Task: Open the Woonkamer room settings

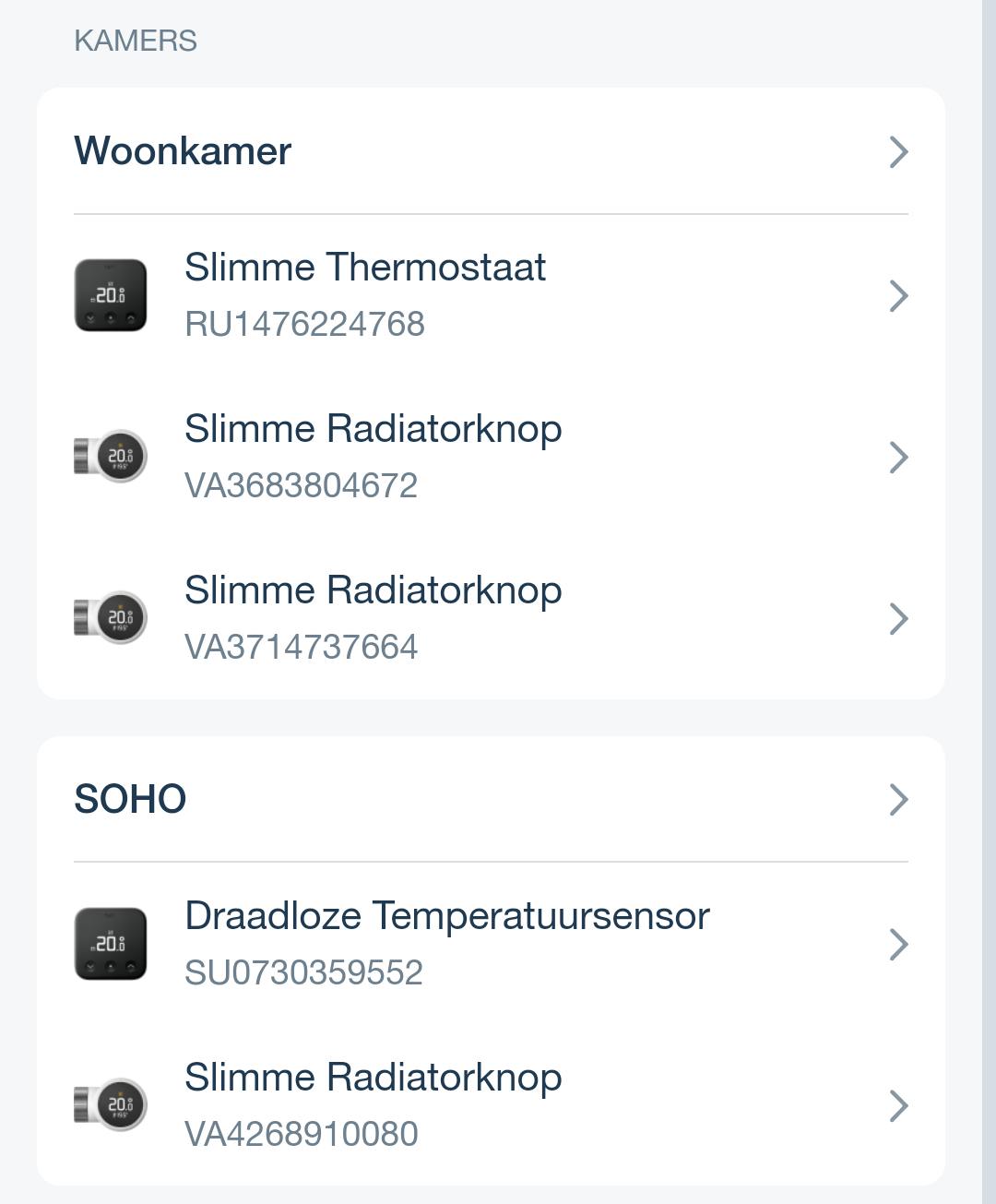Action: (x=491, y=151)
